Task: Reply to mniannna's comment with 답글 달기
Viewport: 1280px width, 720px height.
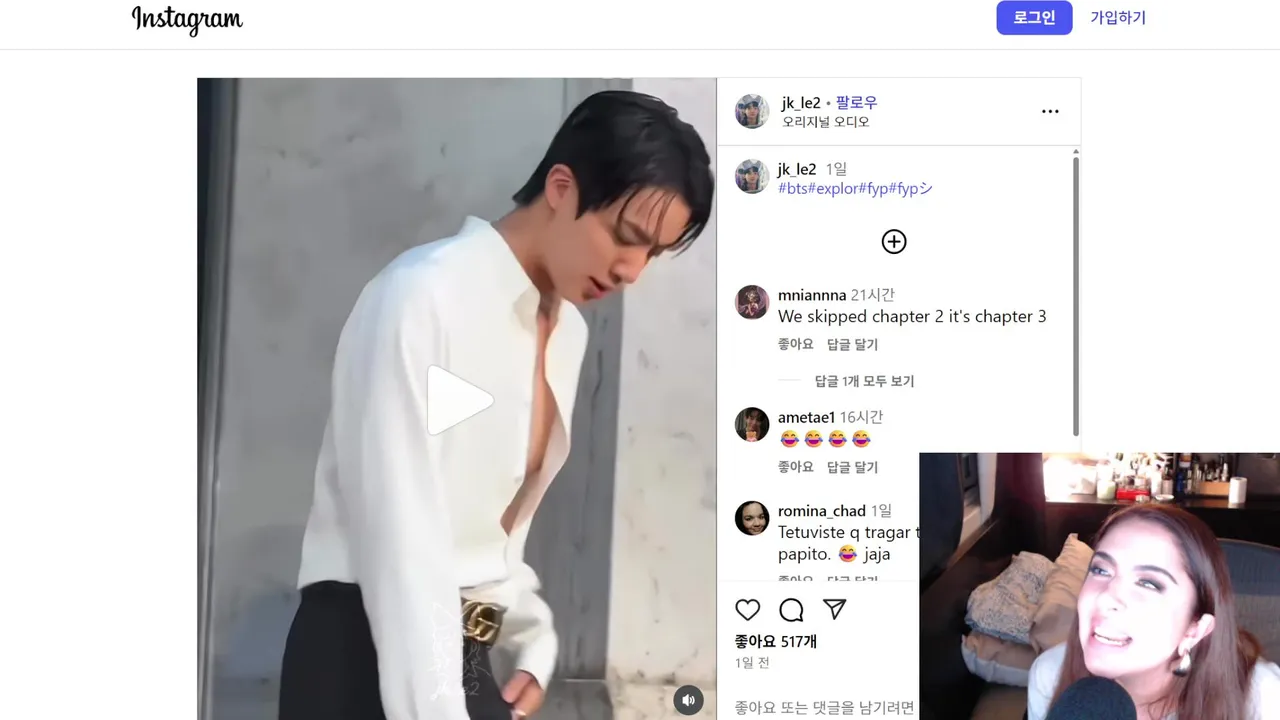Action: point(852,344)
